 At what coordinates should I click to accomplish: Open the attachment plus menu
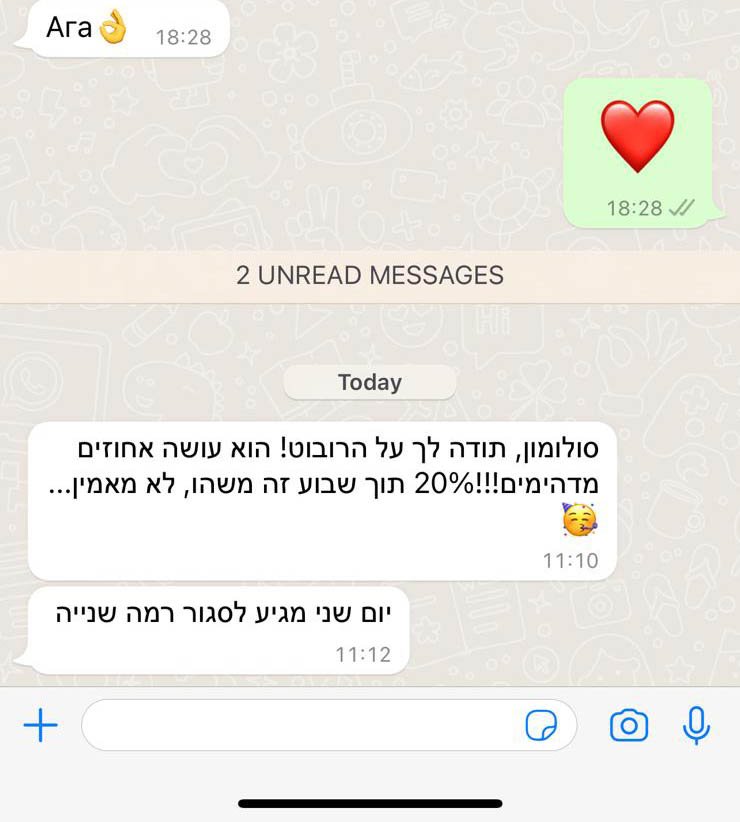40,726
